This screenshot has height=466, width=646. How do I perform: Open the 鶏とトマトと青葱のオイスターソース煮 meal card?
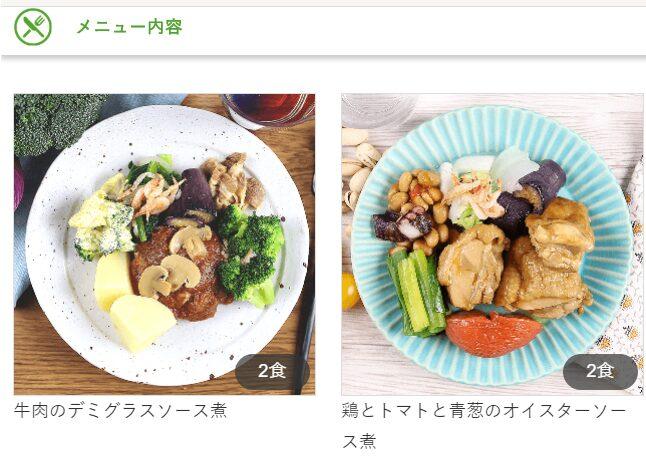[491, 245]
